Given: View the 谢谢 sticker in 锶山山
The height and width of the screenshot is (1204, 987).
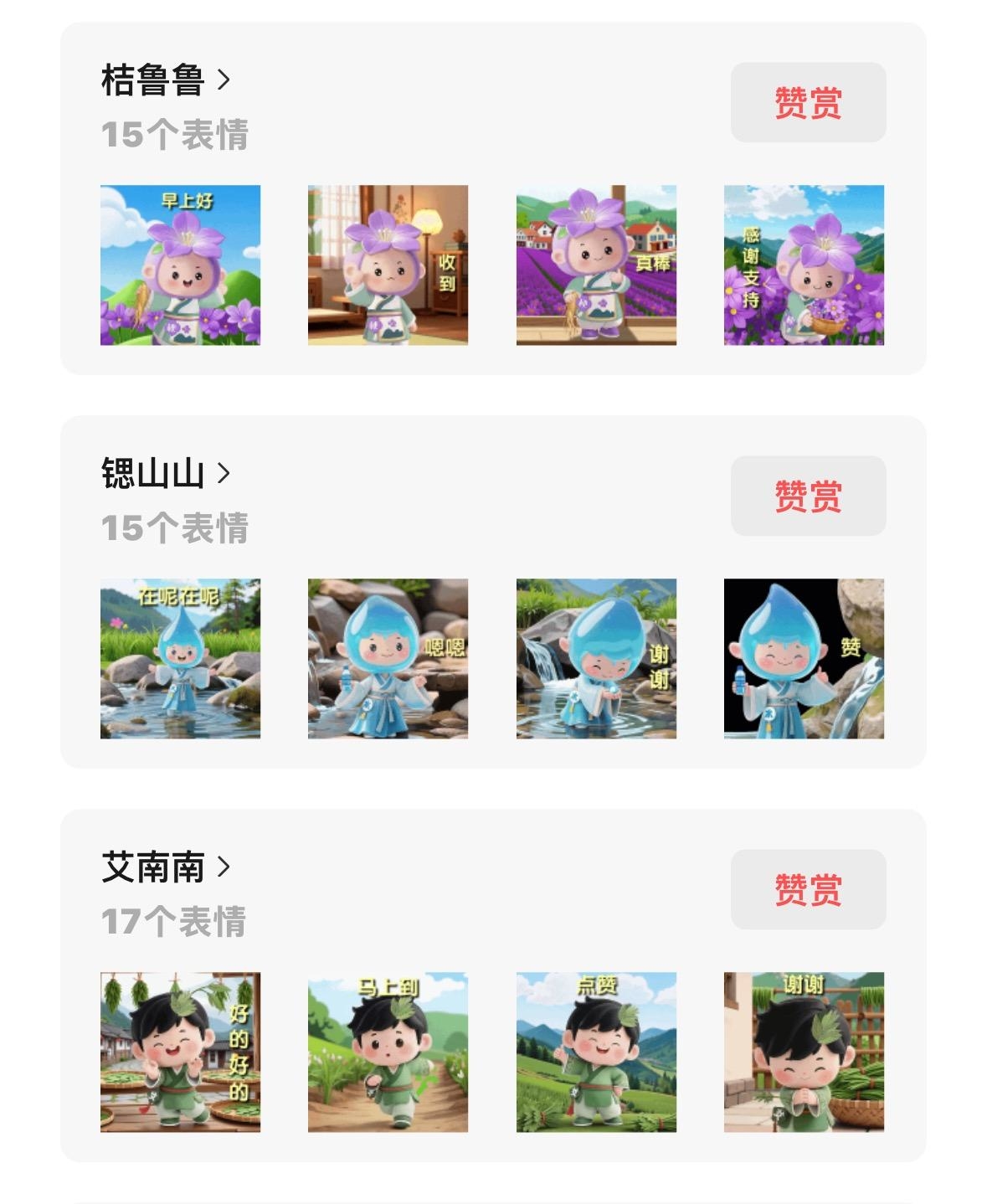Looking at the screenshot, I should (x=596, y=658).
